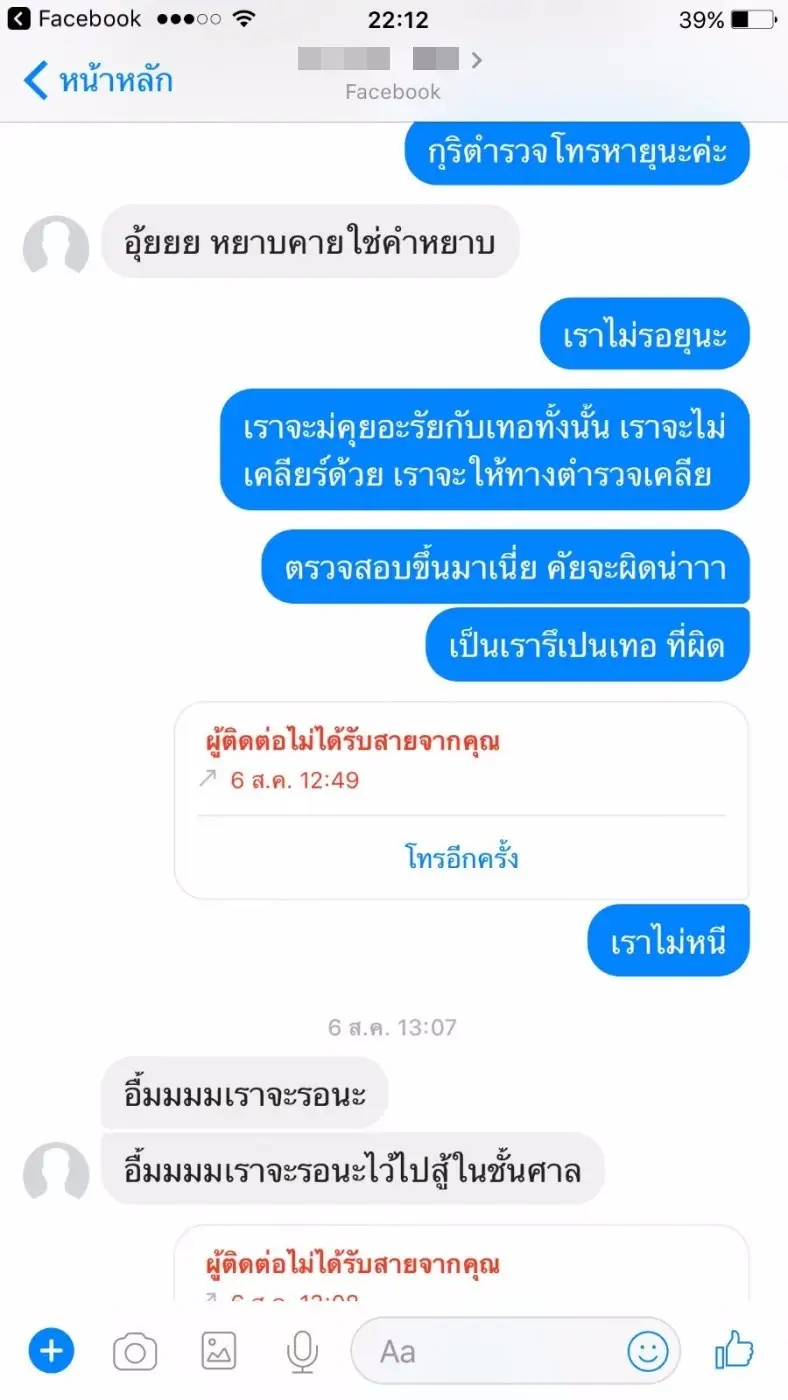Viewport: 788px width, 1400px height.
Task: Open the blue plus attachments menu
Action: click(51, 1352)
